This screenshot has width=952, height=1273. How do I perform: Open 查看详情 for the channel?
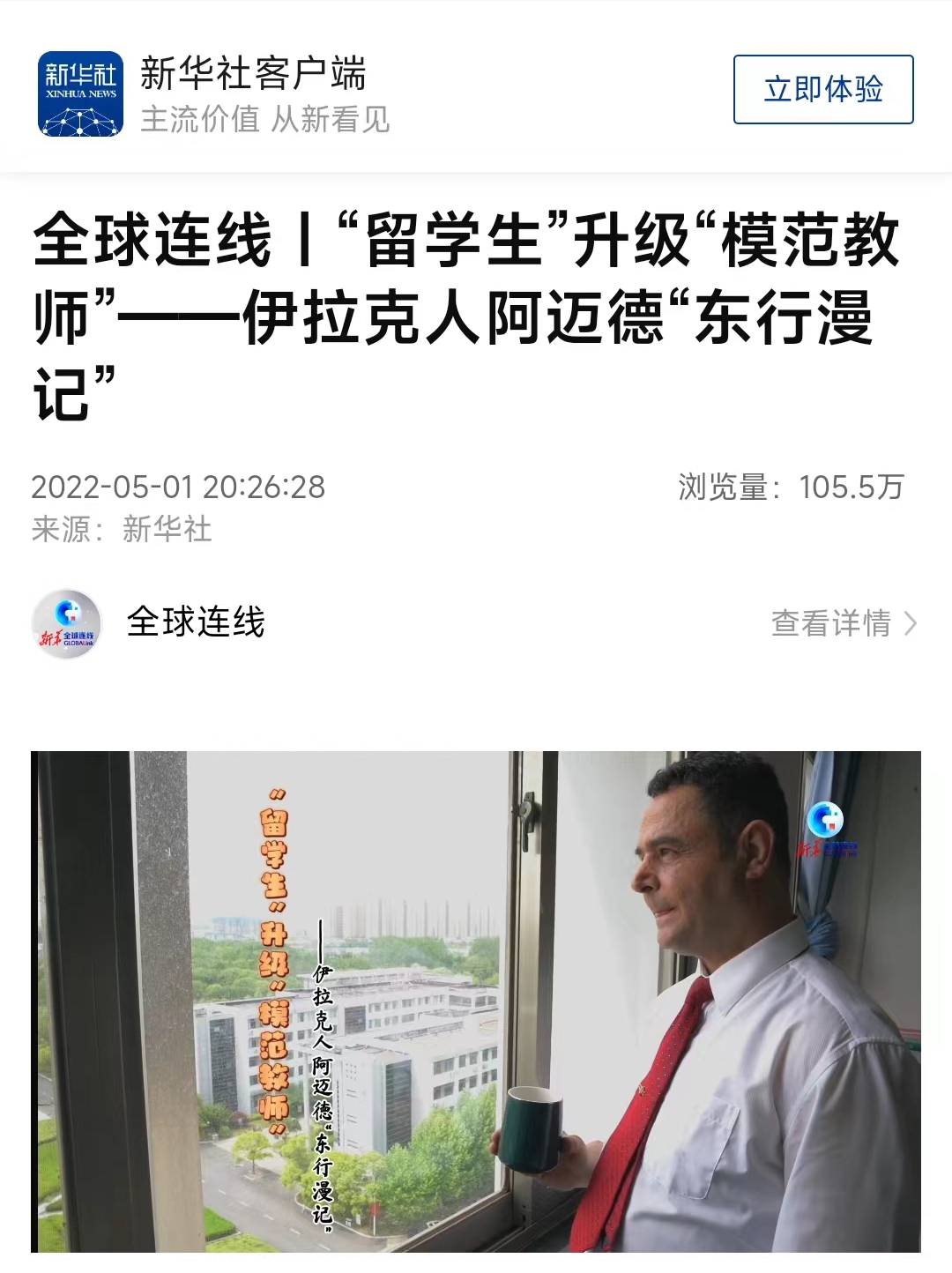[844, 623]
